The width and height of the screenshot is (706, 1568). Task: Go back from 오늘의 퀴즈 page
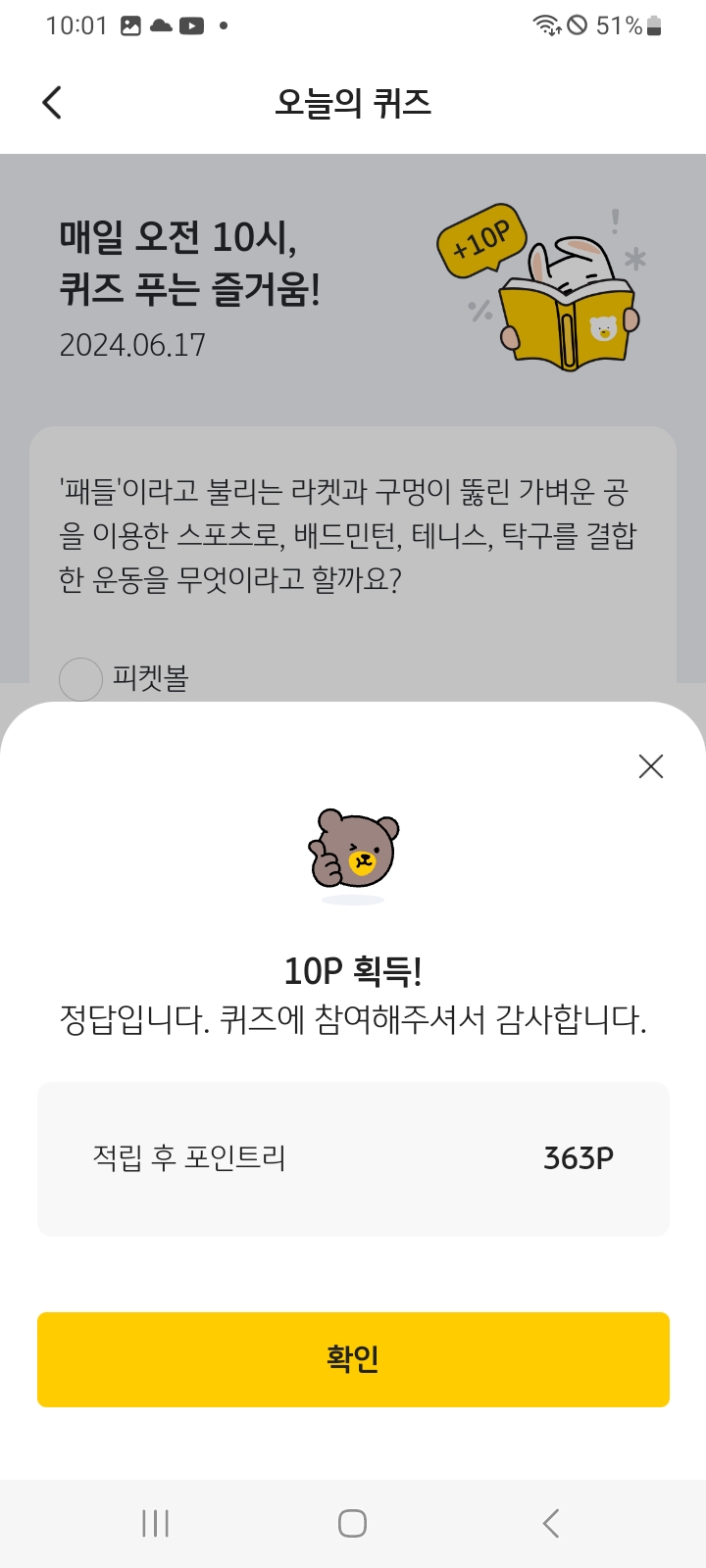(x=52, y=103)
